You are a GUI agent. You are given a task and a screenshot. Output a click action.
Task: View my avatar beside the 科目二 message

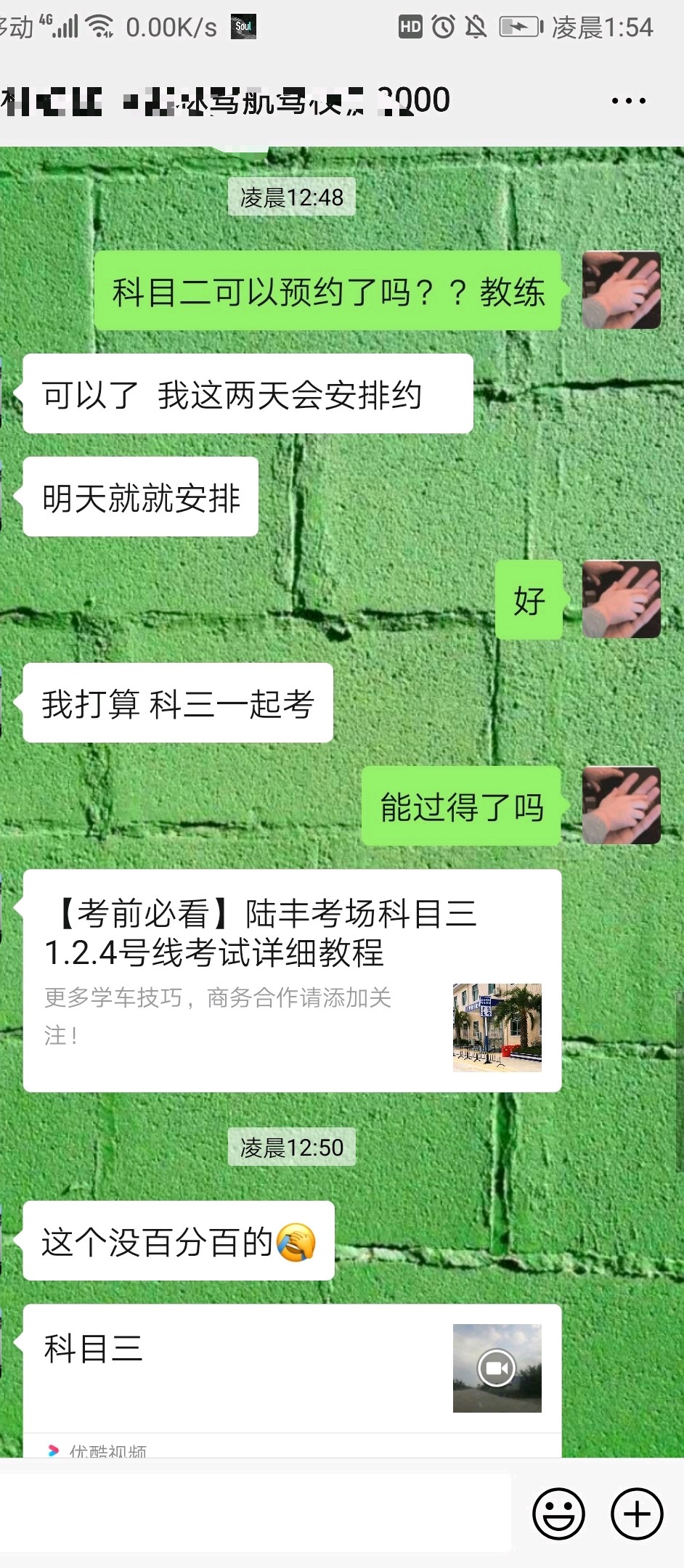pos(622,290)
